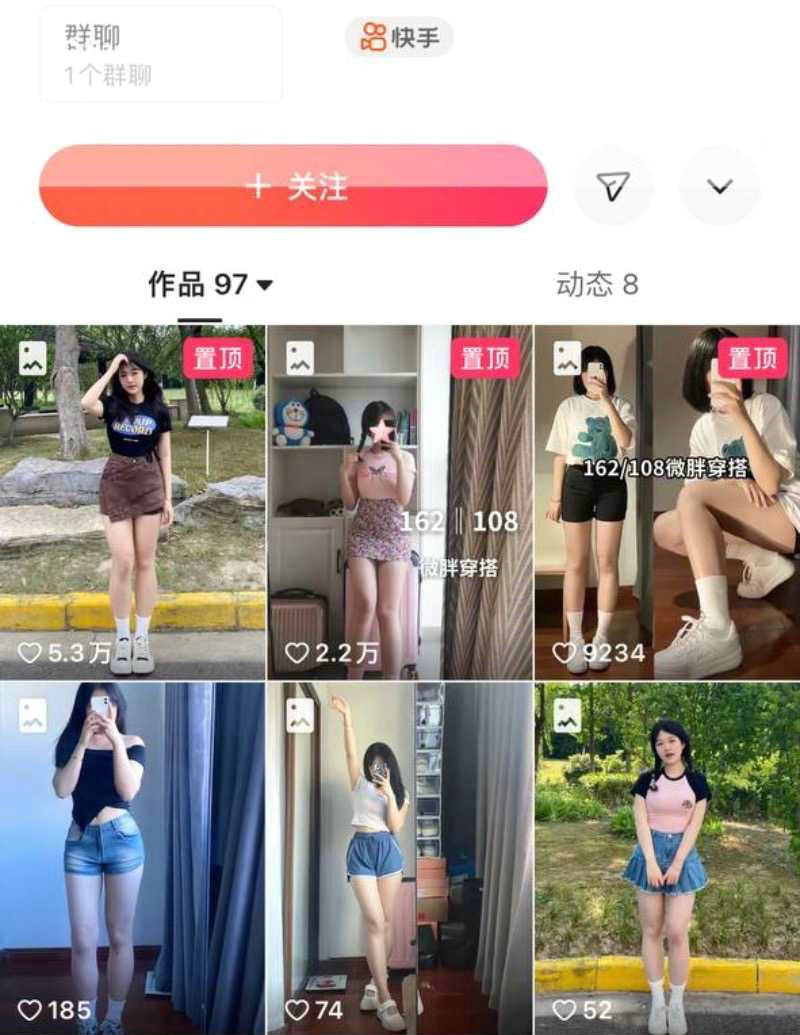Viewport: 800px width, 1035px height.
Task: Open the pinned post with 5.3万 likes
Action: coord(132,502)
